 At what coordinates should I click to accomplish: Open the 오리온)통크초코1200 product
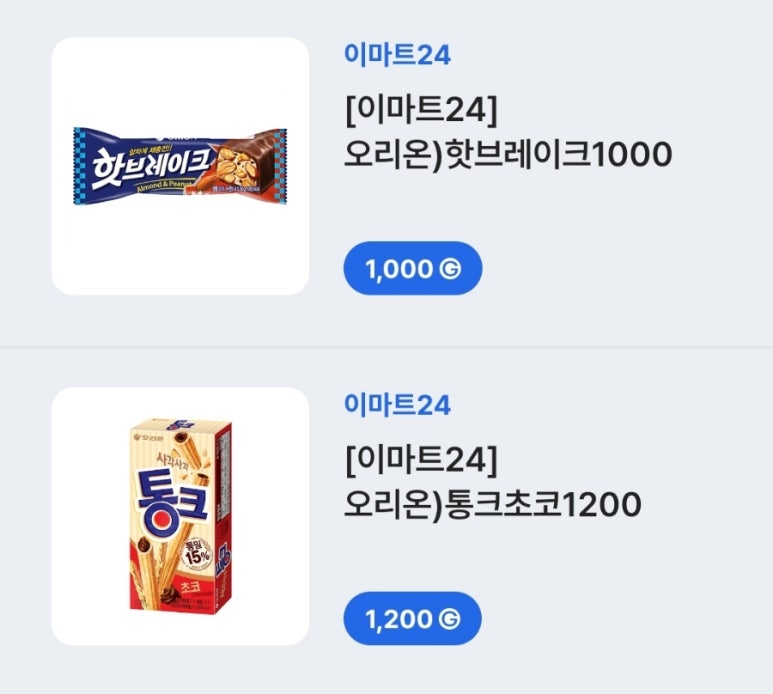(492, 505)
